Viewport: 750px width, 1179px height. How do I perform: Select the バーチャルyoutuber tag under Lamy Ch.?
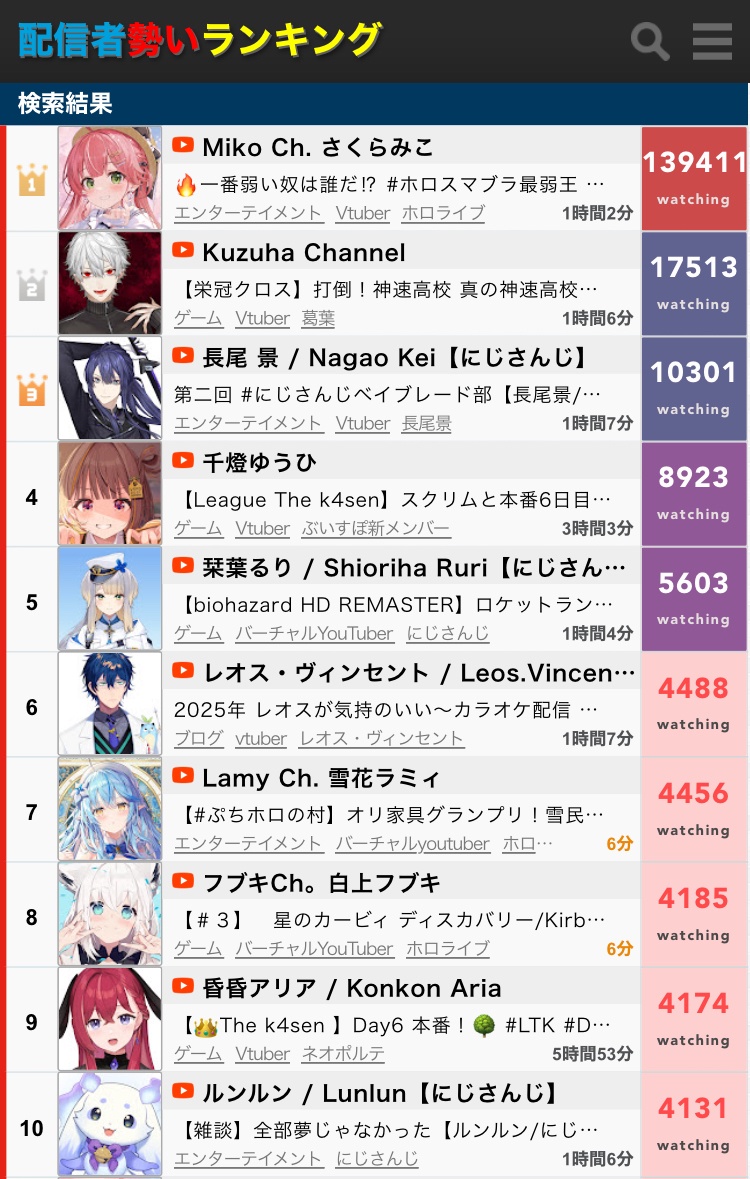click(412, 844)
